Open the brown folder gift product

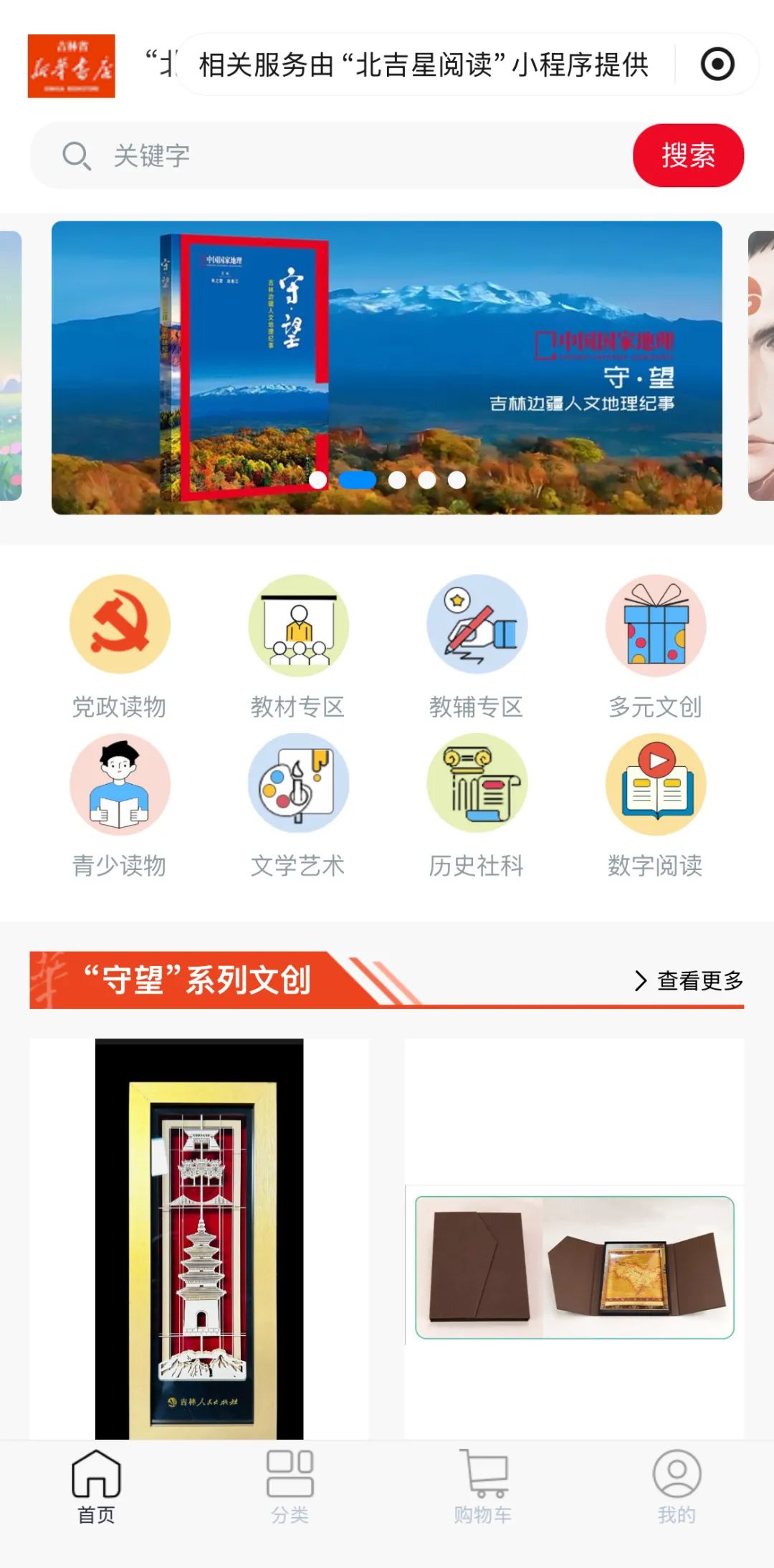tap(574, 1267)
